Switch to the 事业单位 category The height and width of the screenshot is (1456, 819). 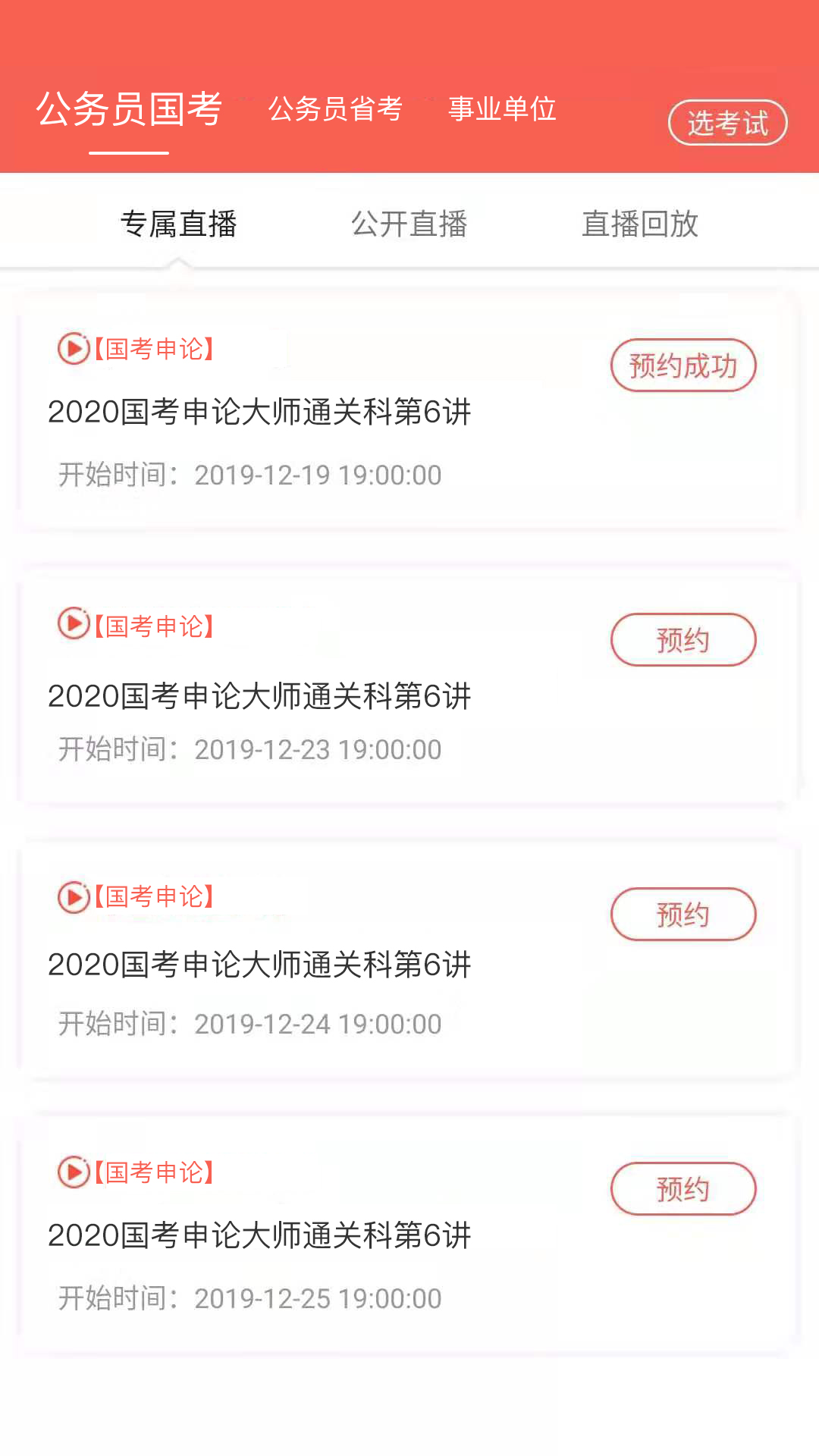coord(502,109)
